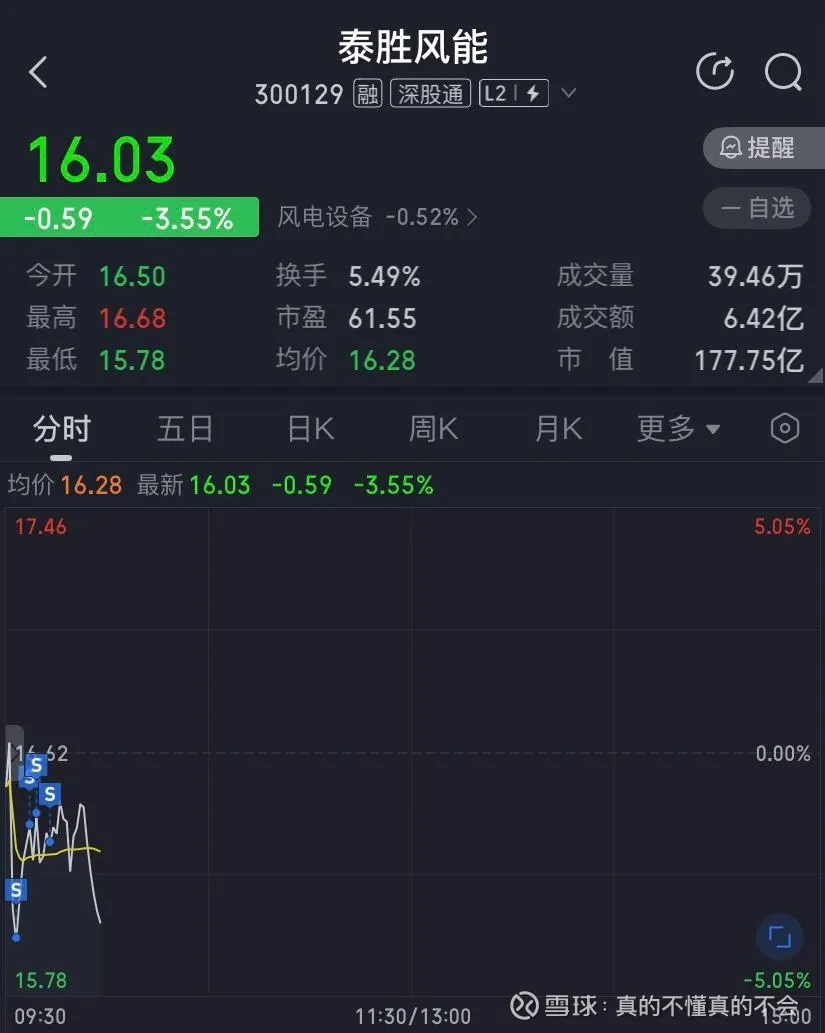The image size is (825, 1033).
Task: Expand the dropdown arrow beside L2
Action: [569, 94]
